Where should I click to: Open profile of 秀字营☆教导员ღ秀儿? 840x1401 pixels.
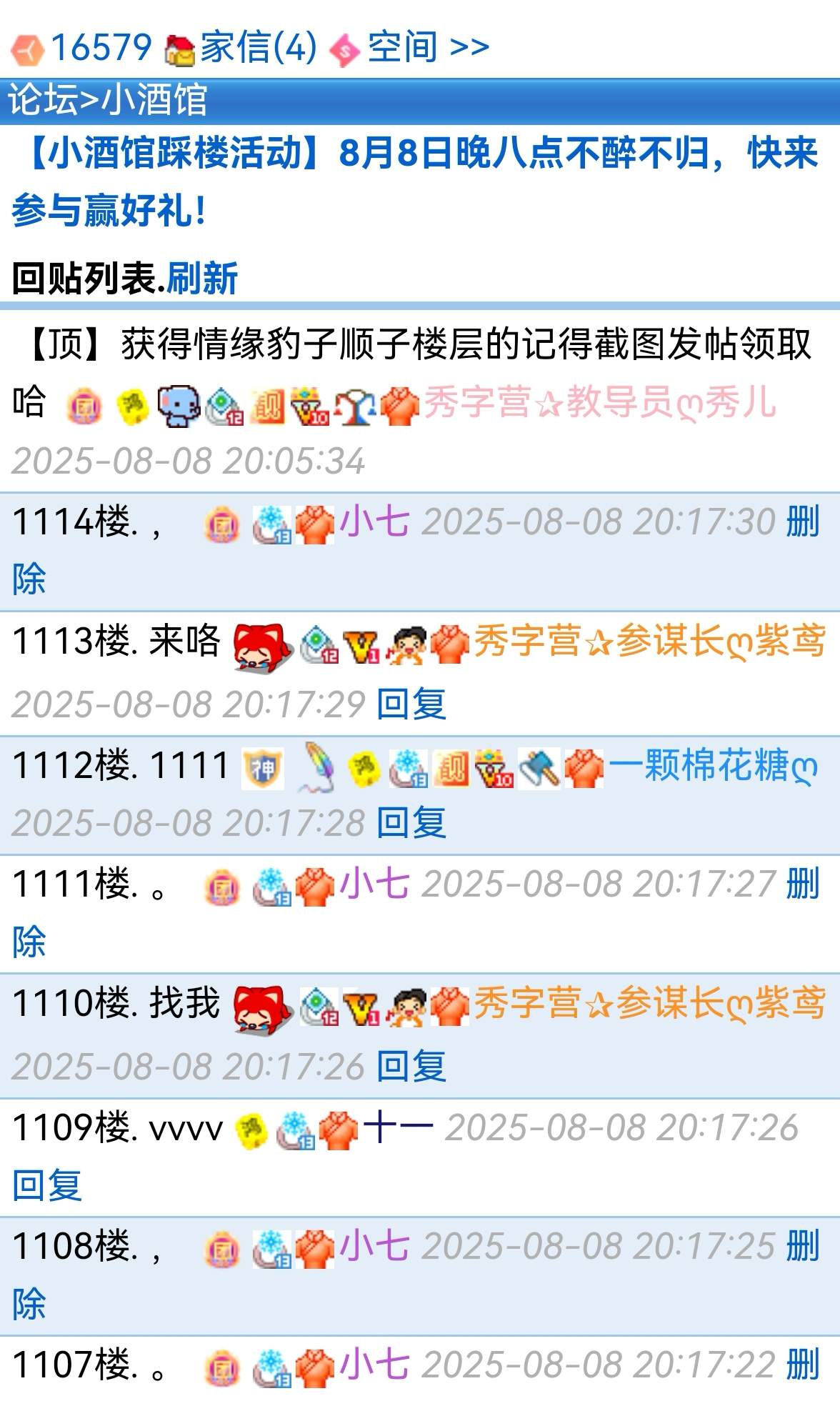[x=599, y=402]
